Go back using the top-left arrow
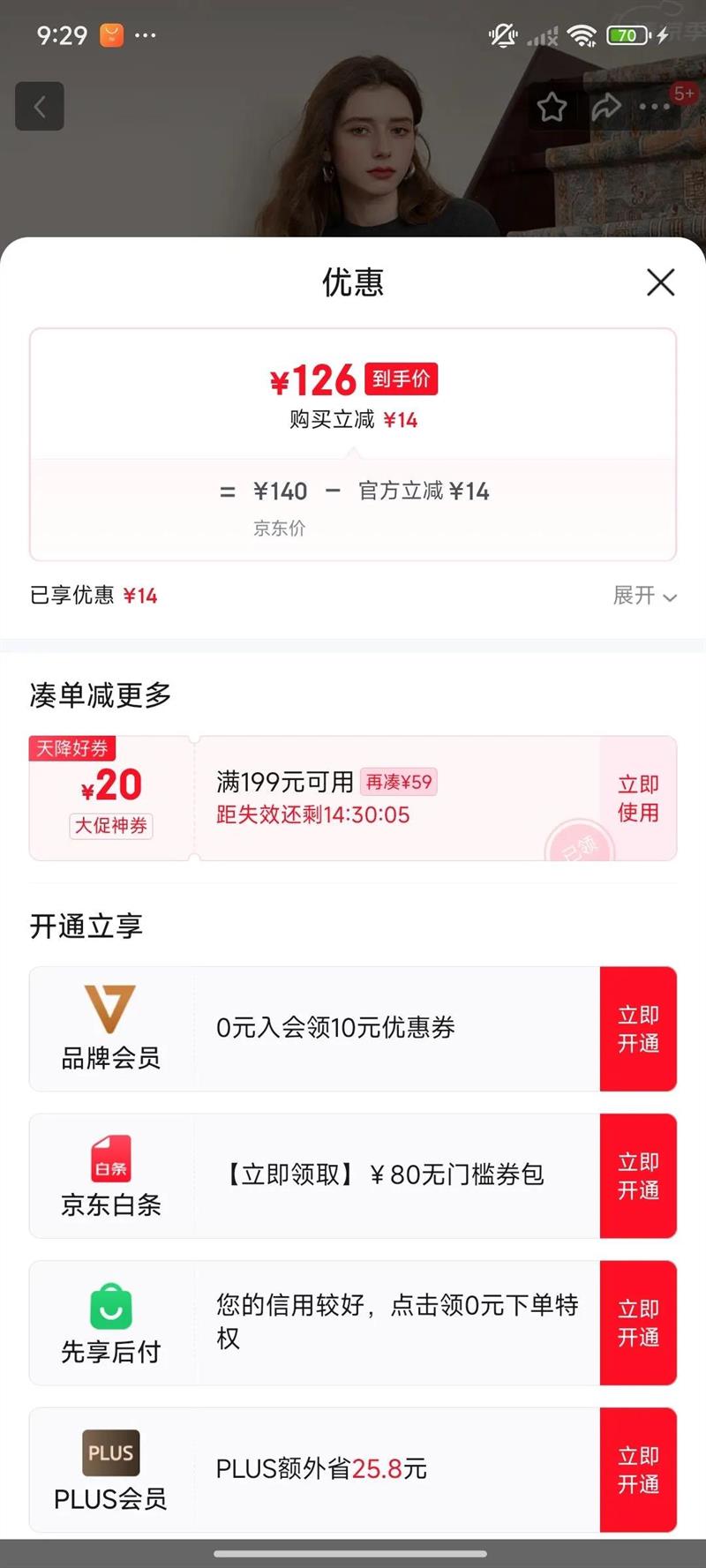 pos(40,107)
